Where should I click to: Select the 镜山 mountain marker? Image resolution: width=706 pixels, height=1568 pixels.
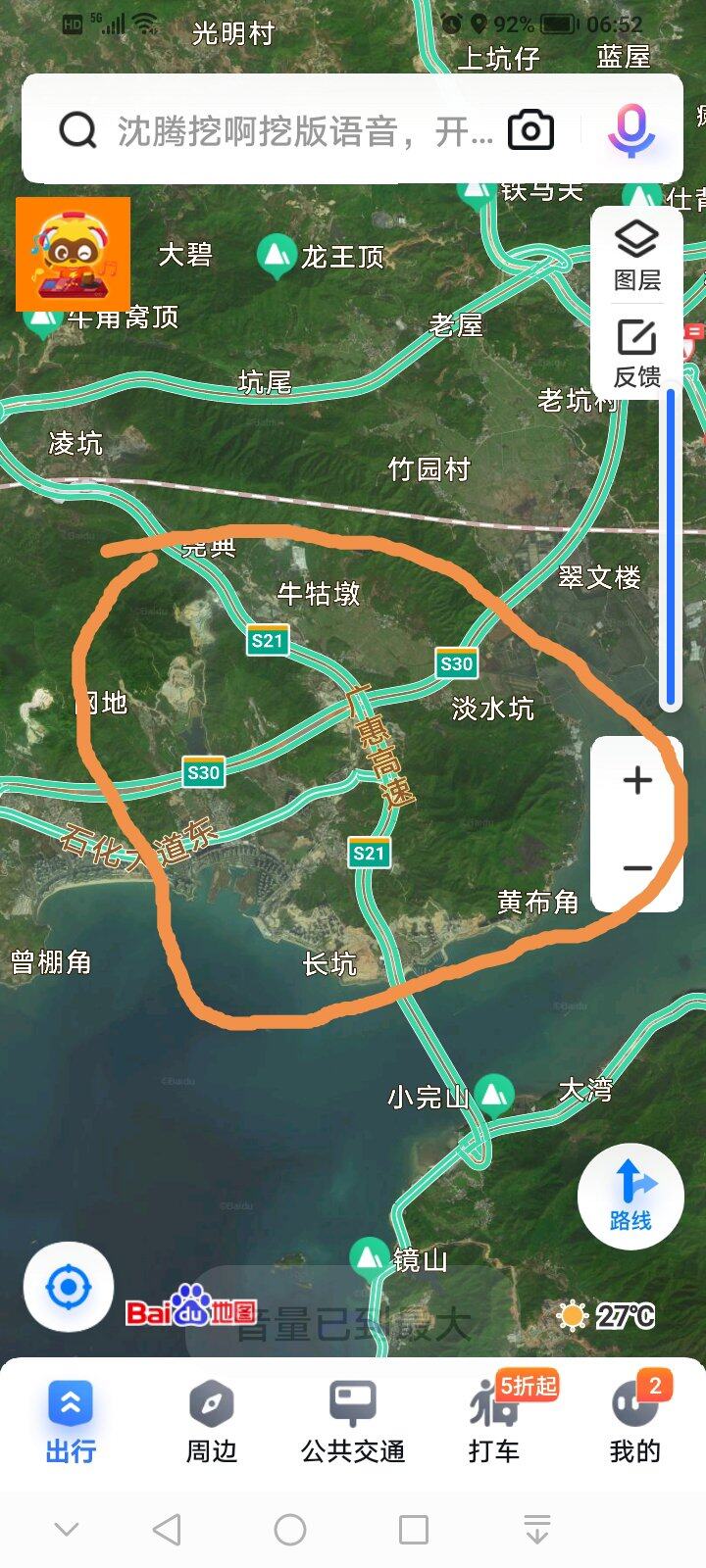tap(370, 1256)
